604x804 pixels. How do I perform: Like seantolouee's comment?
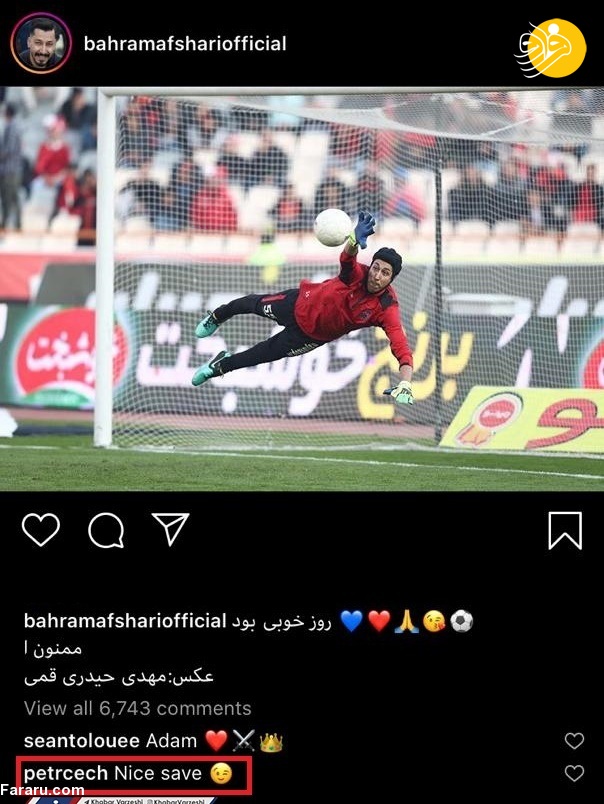(x=574, y=741)
